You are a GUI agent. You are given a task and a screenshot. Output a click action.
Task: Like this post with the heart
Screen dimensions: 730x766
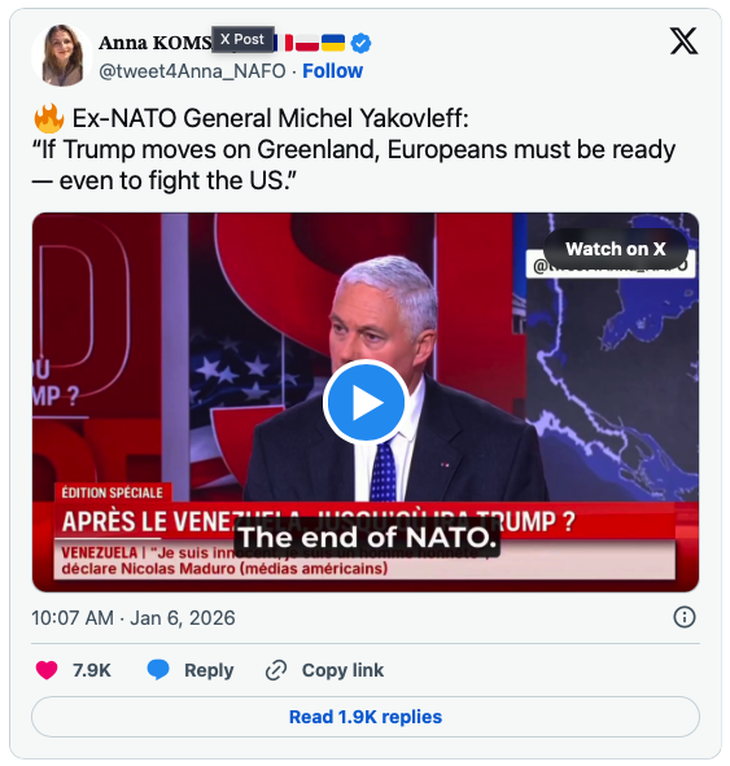[x=47, y=671]
